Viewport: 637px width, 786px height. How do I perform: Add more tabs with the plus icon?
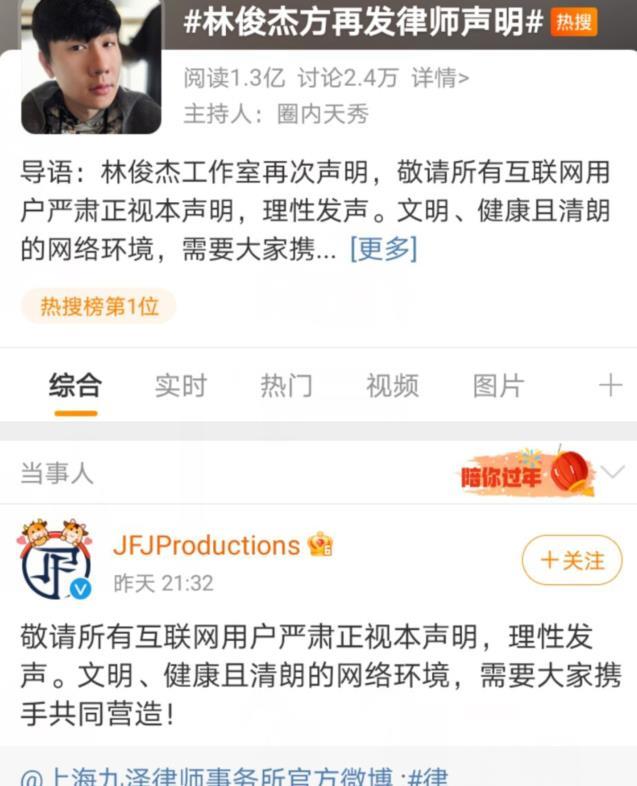click(609, 385)
